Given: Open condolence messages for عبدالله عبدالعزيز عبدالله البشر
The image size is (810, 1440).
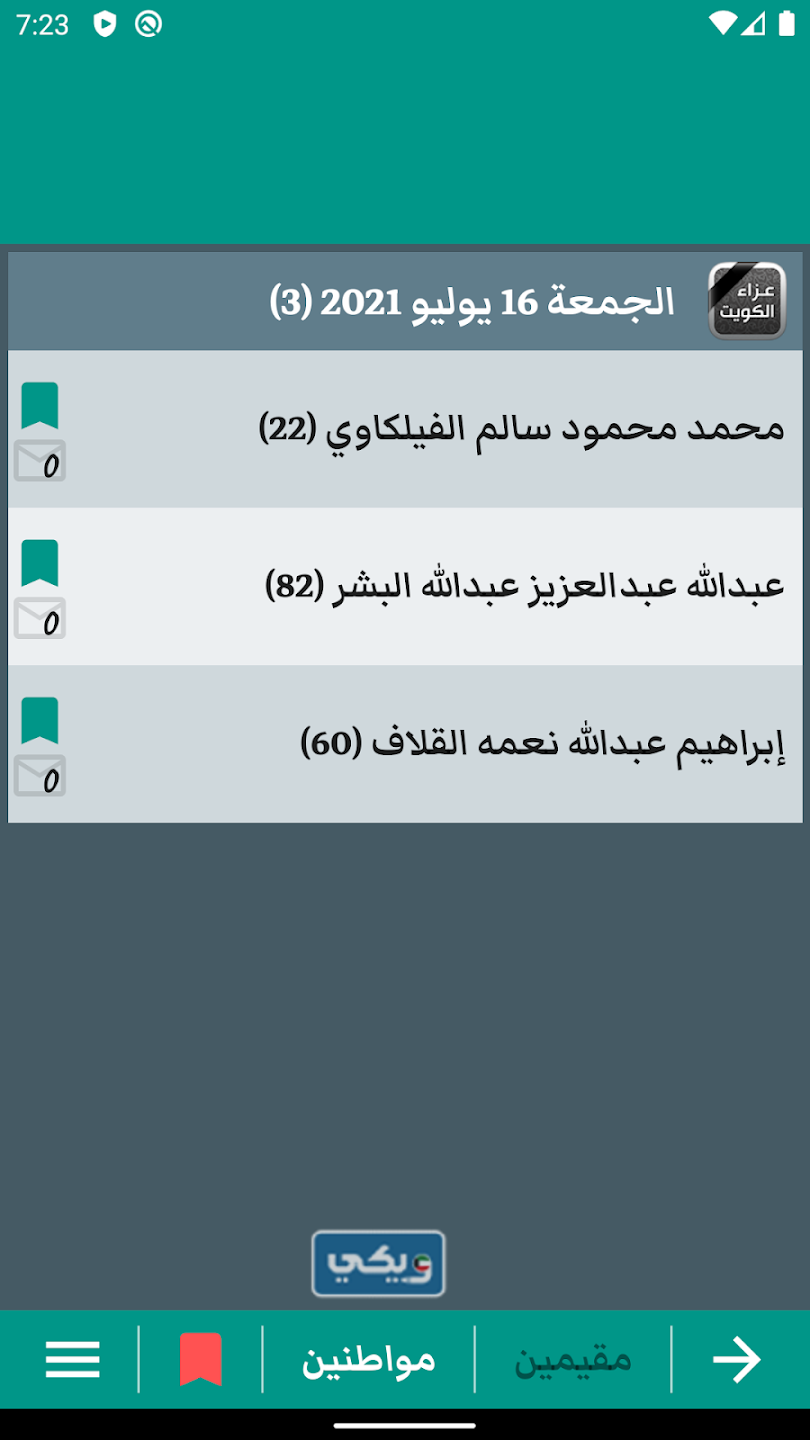Looking at the screenshot, I should click(40, 619).
